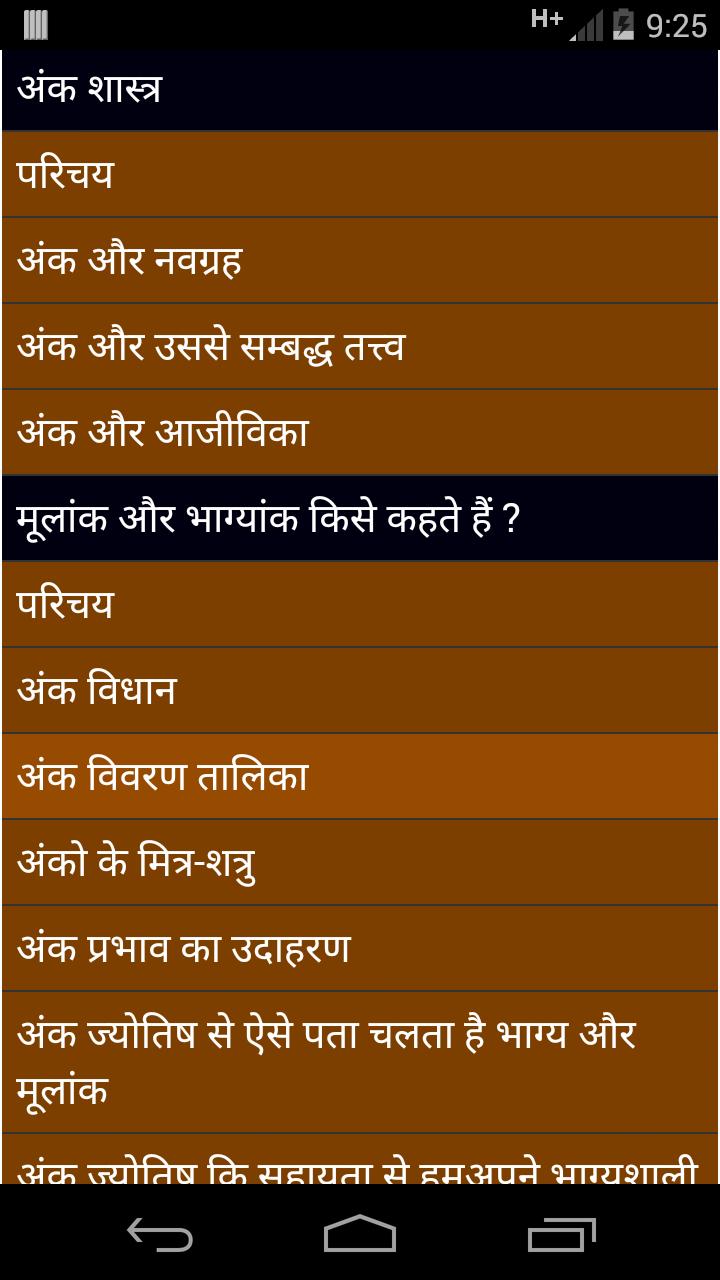This screenshot has height=1280, width=720.
Task: Select अंक विवरण तालिका
Action: pos(360,777)
